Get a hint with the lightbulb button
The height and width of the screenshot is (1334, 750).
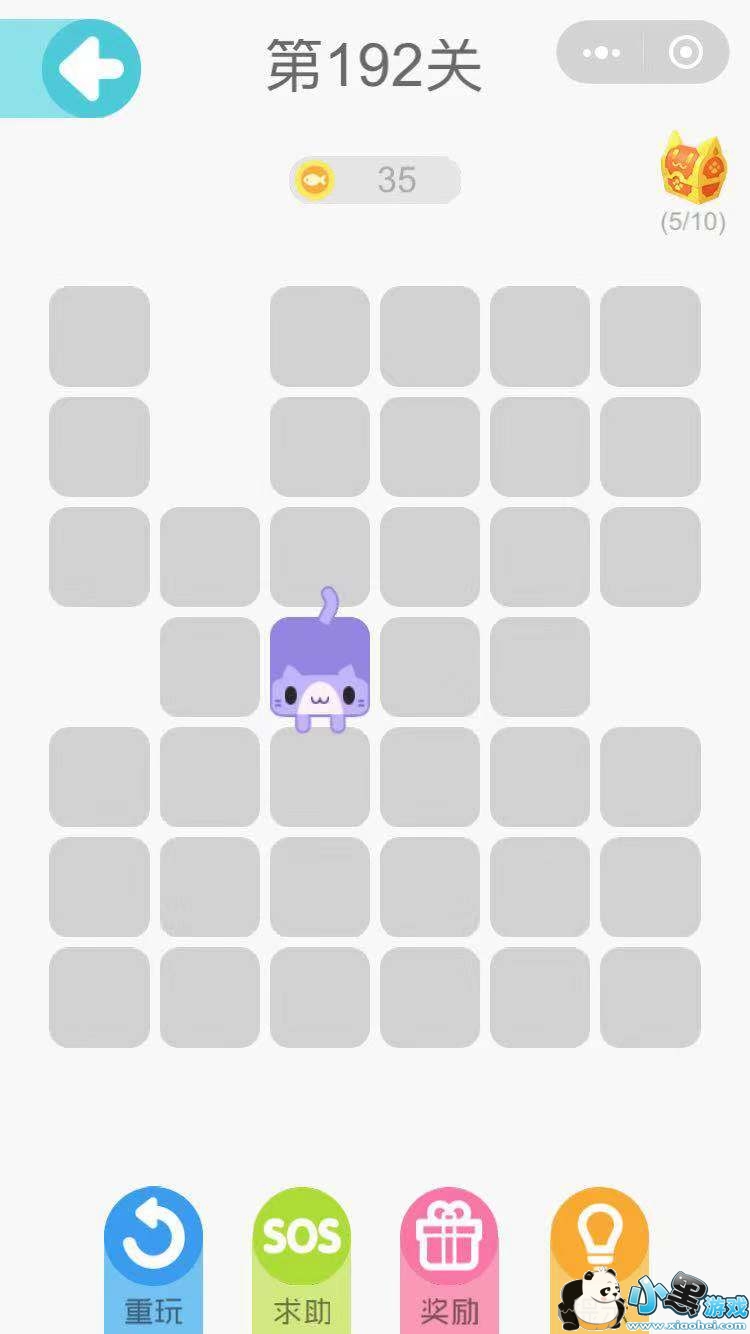[598, 1238]
